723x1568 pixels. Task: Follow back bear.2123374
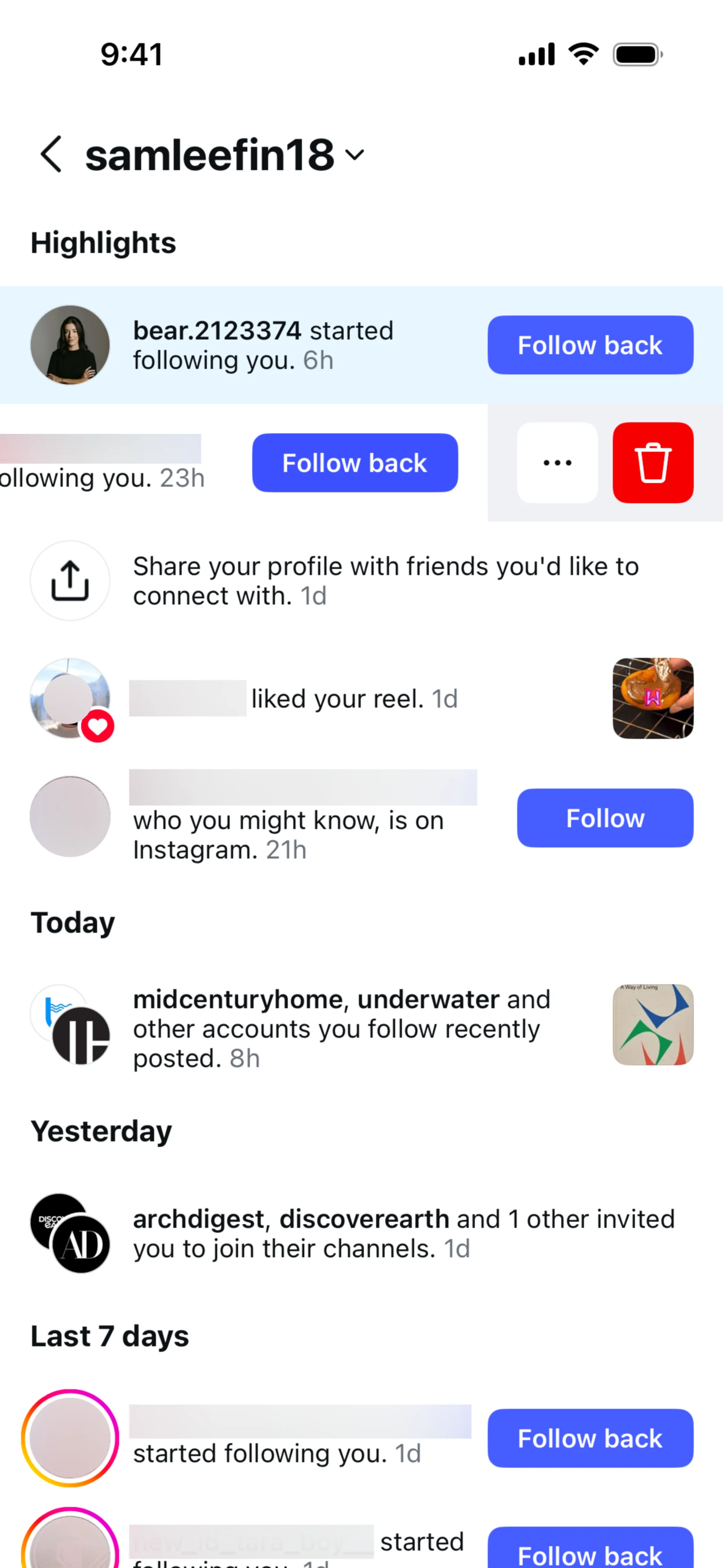pos(590,345)
